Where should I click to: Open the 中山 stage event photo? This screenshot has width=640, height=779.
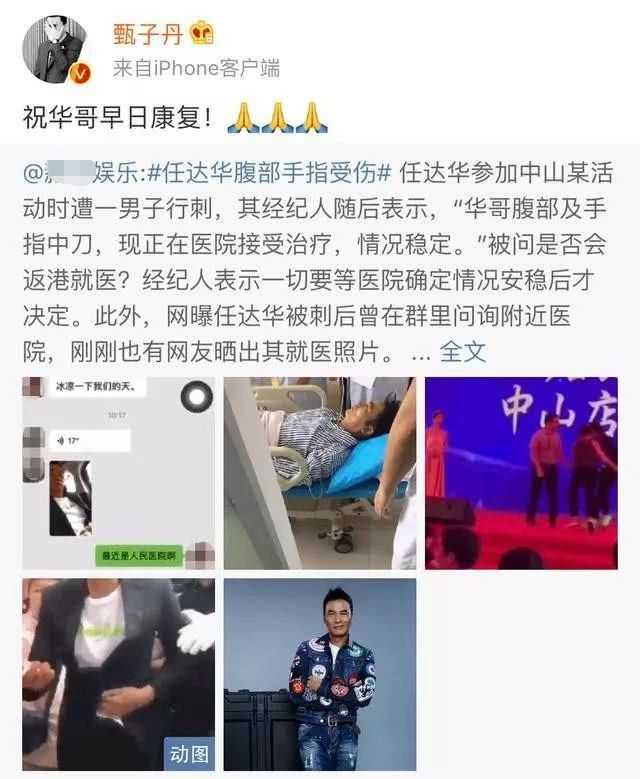pos(521,473)
